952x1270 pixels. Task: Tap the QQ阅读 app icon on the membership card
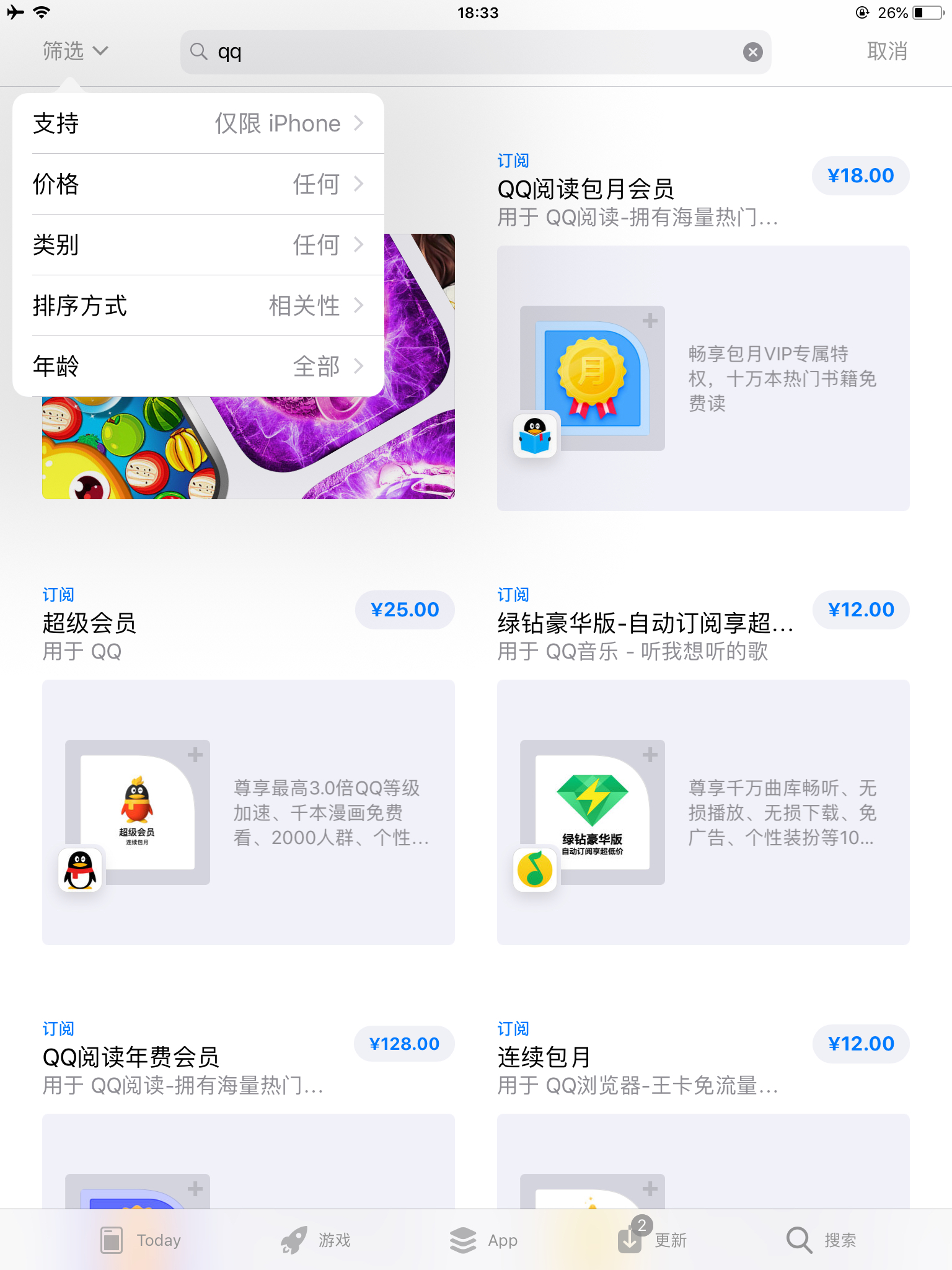(534, 435)
